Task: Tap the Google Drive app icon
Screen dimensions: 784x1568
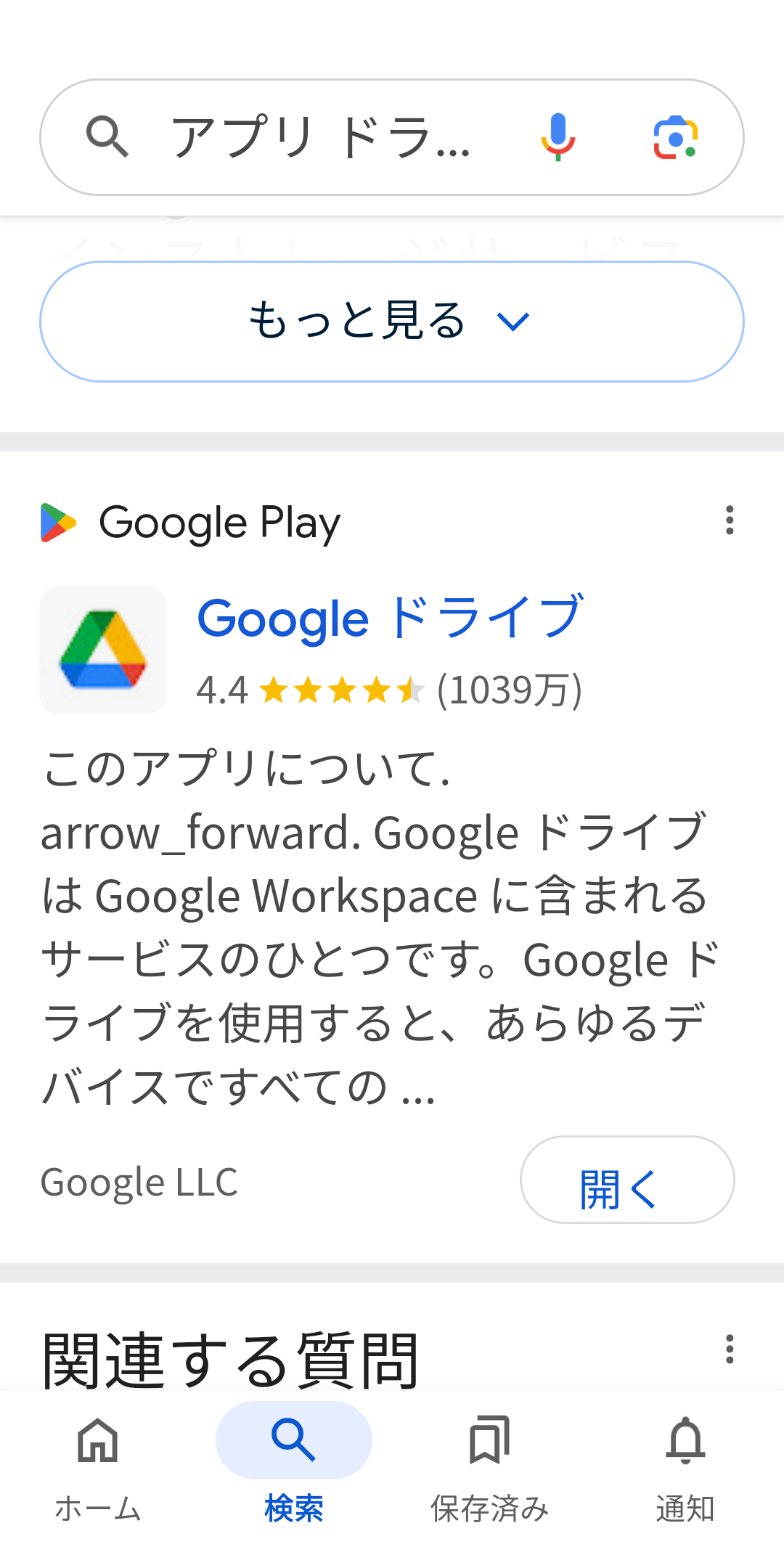Action: tap(103, 650)
